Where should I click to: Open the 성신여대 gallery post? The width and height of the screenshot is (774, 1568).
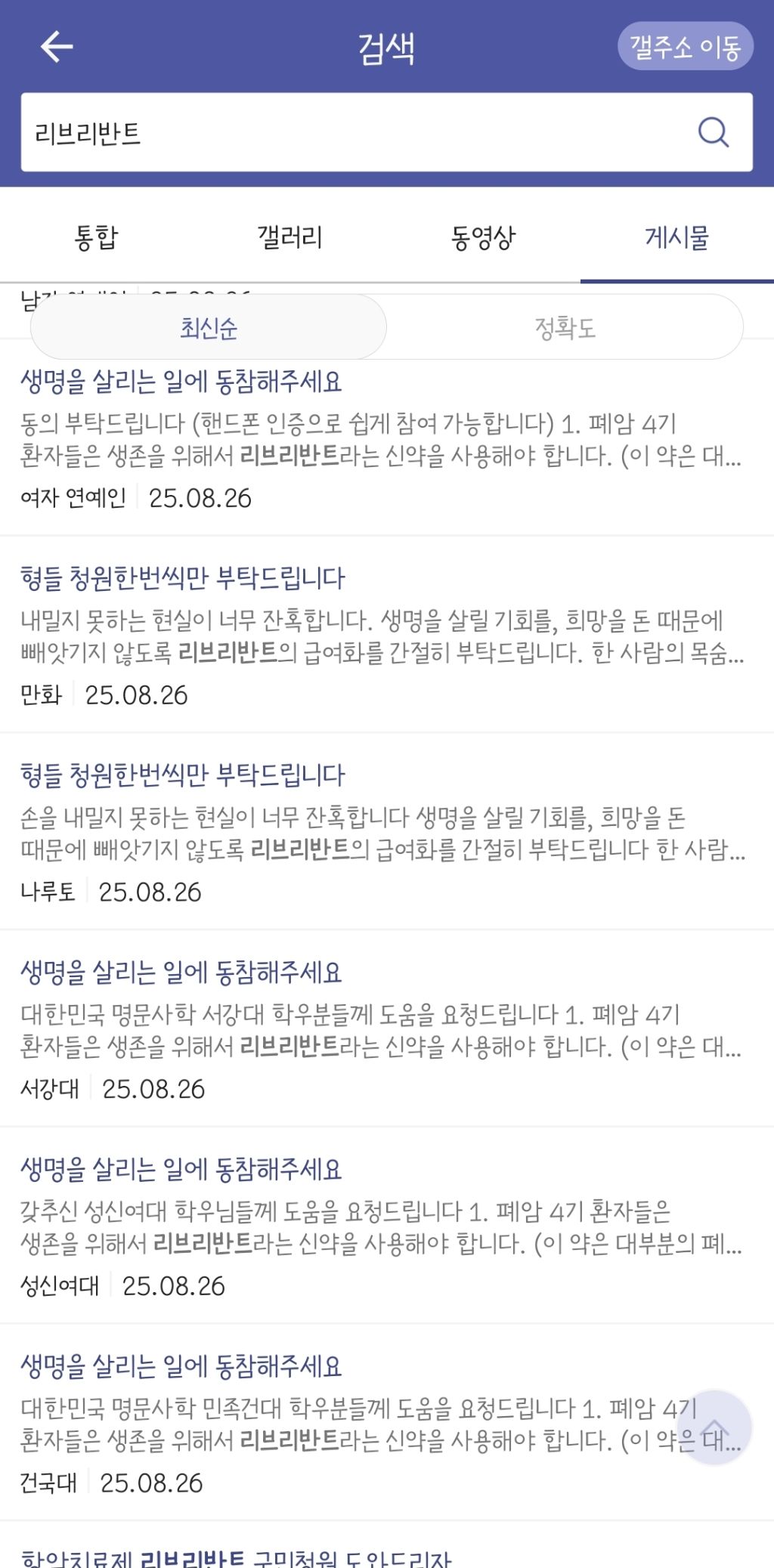tap(181, 1170)
